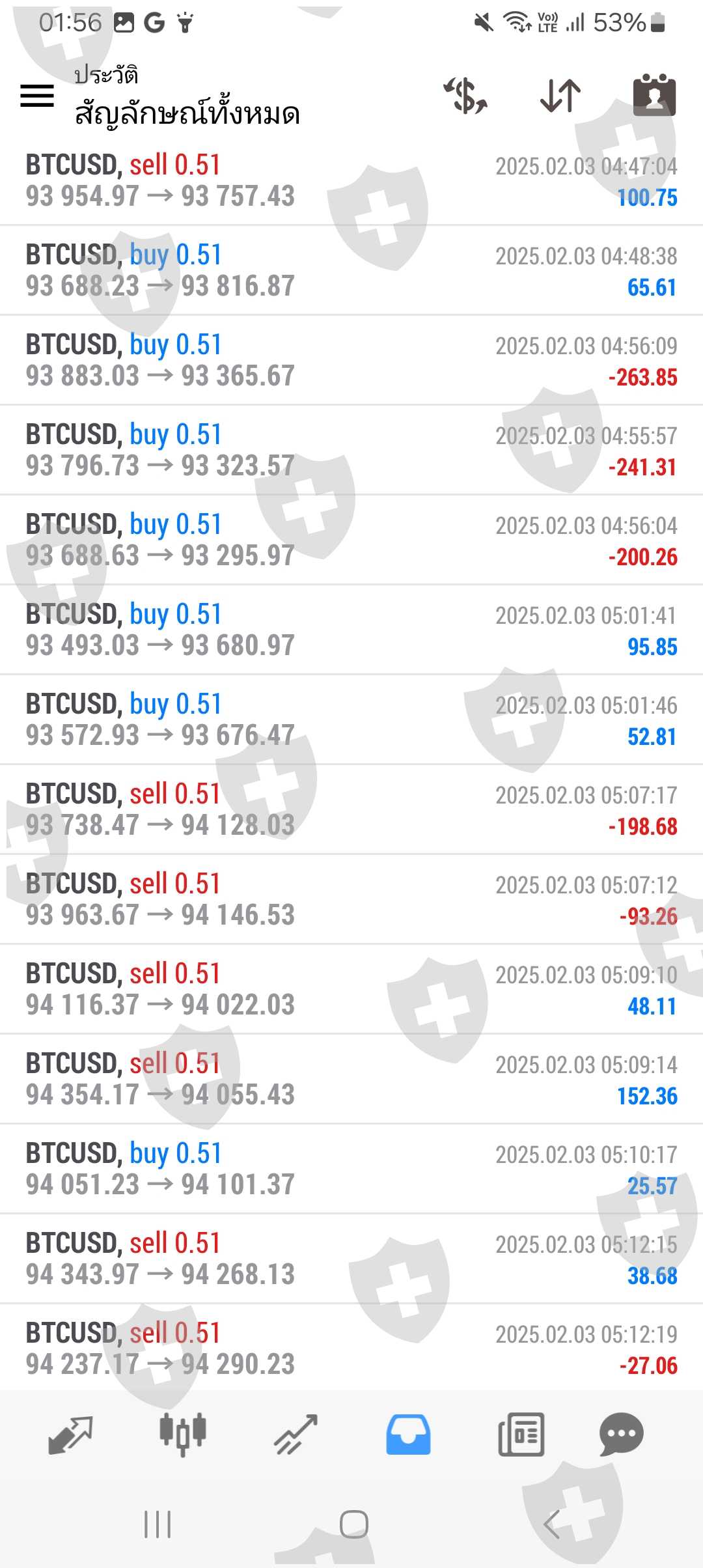
Task: Open the sell trade losing -27.06
Action: pos(351,1349)
